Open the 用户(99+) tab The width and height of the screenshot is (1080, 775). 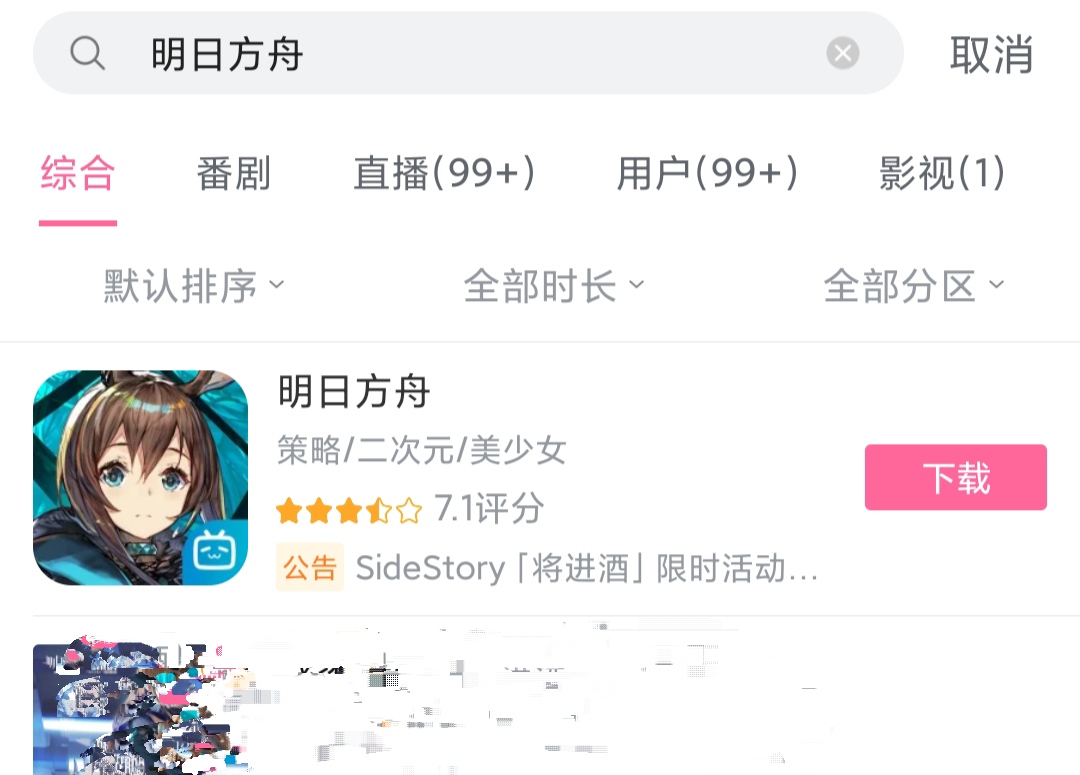tap(707, 174)
